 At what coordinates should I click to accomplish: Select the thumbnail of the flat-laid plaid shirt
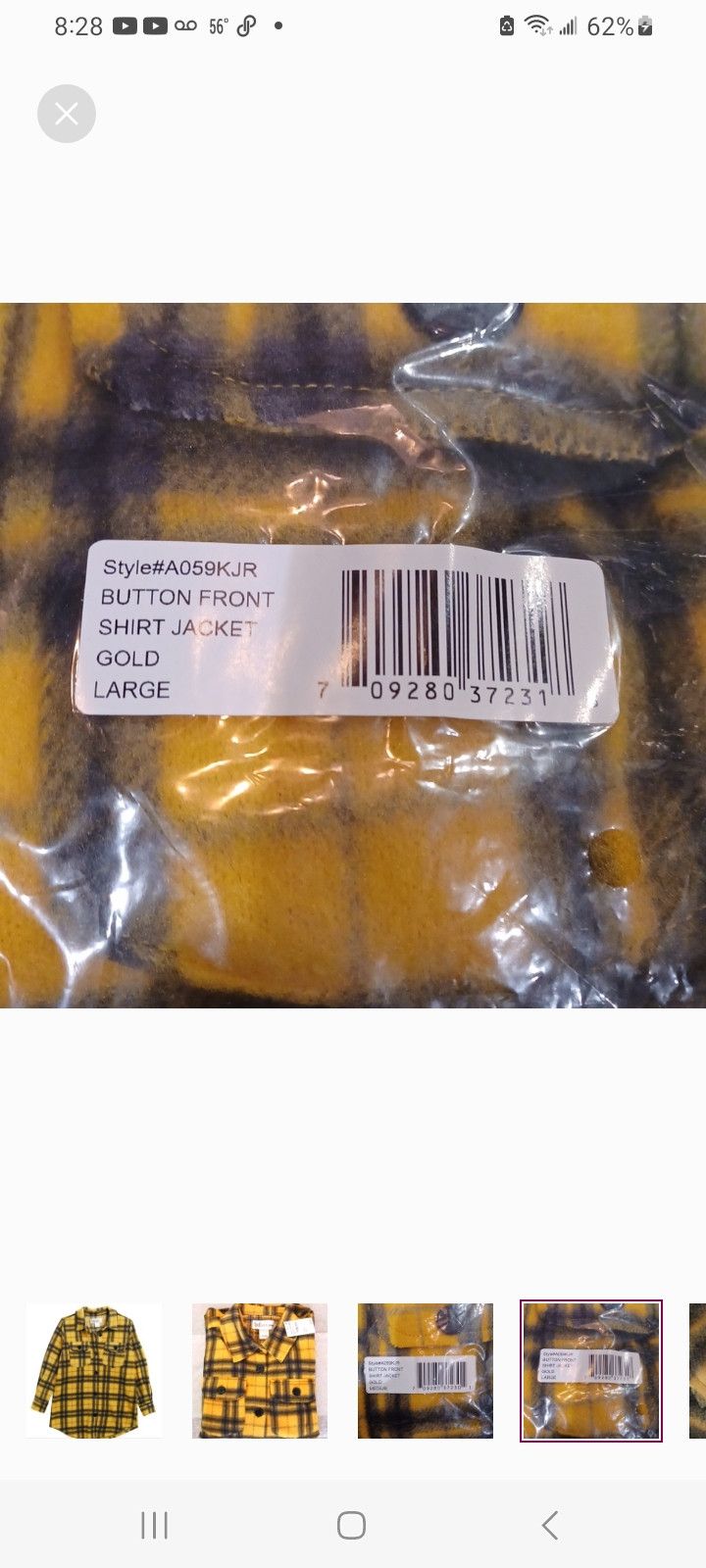tap(94, 1370)
